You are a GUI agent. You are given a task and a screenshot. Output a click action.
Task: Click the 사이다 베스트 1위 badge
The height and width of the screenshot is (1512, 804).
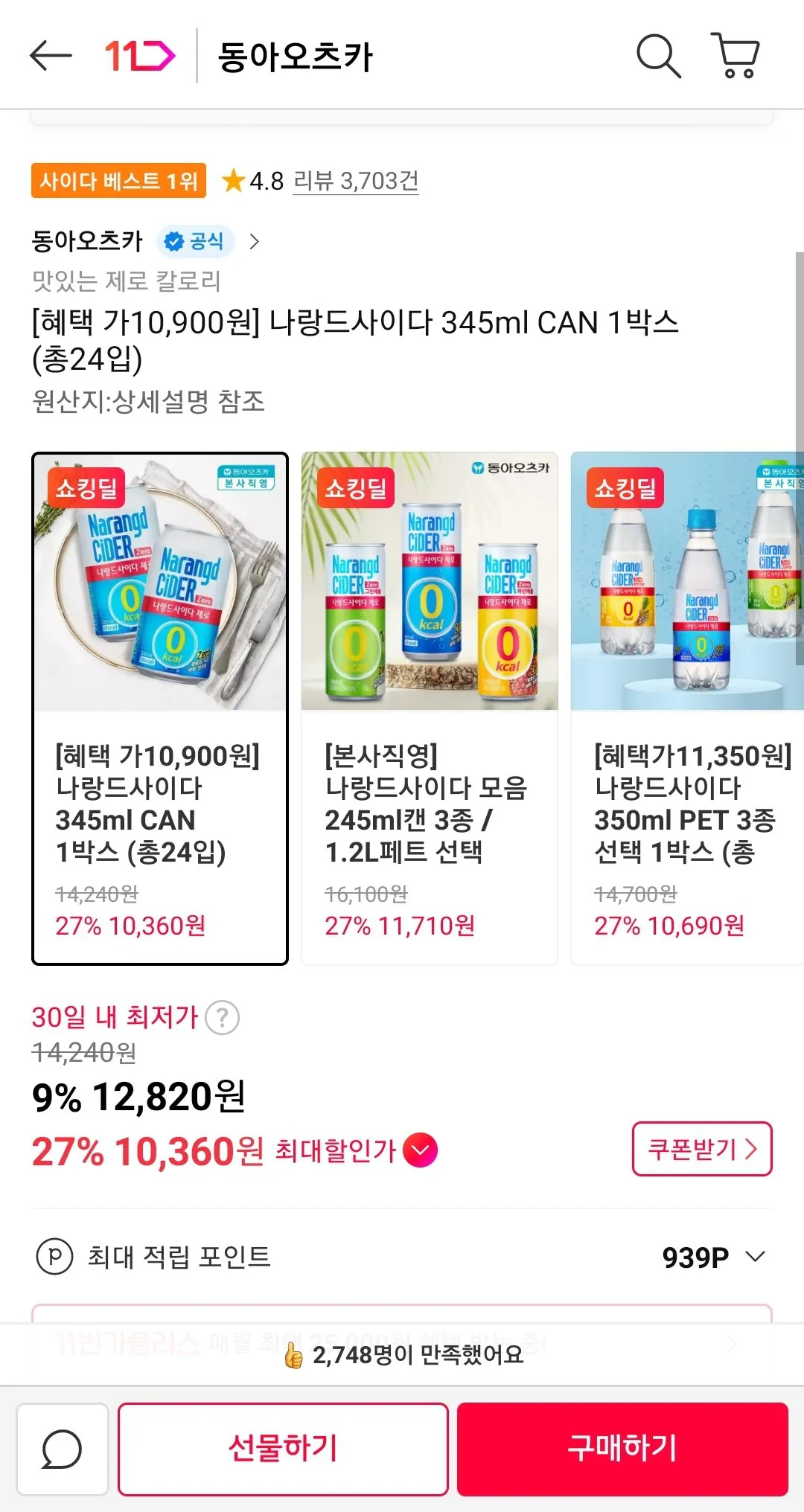pyautogui.click(x=118, y=181)
